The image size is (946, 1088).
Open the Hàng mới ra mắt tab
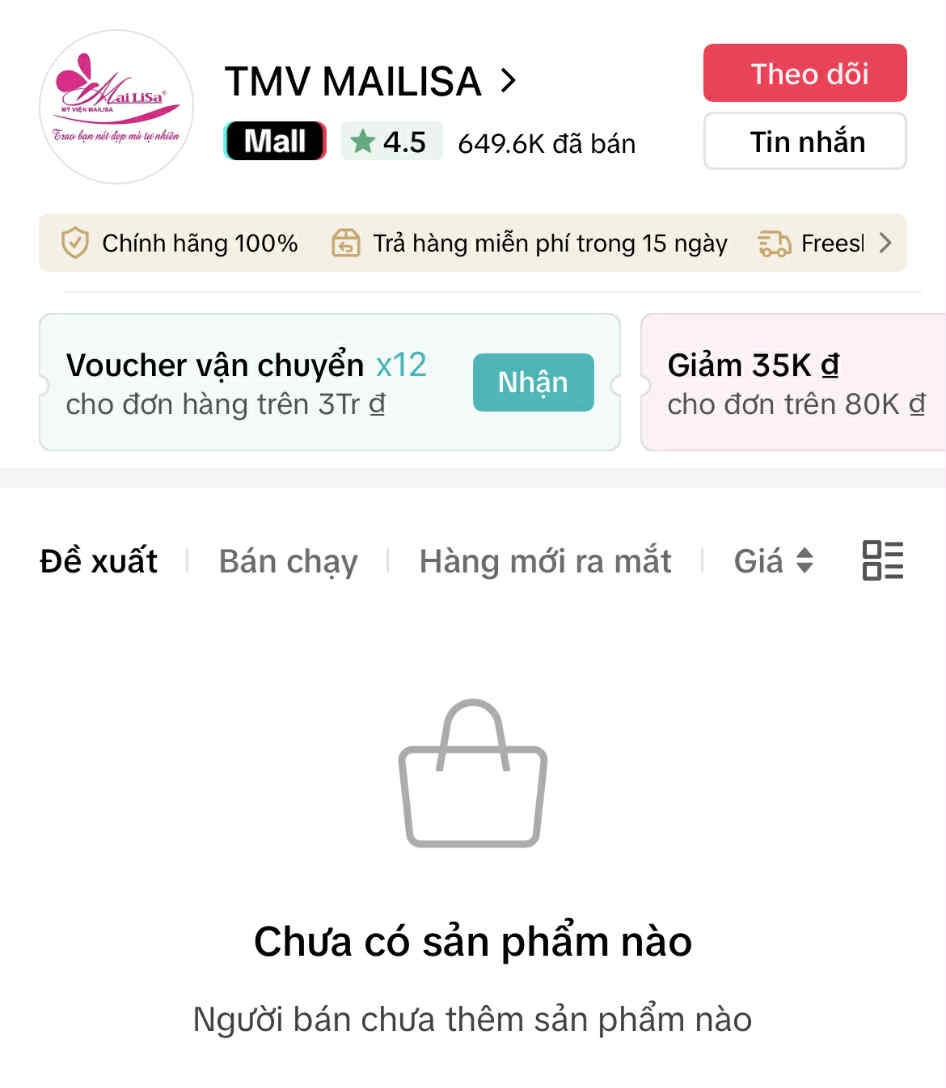tap(546, 561)
